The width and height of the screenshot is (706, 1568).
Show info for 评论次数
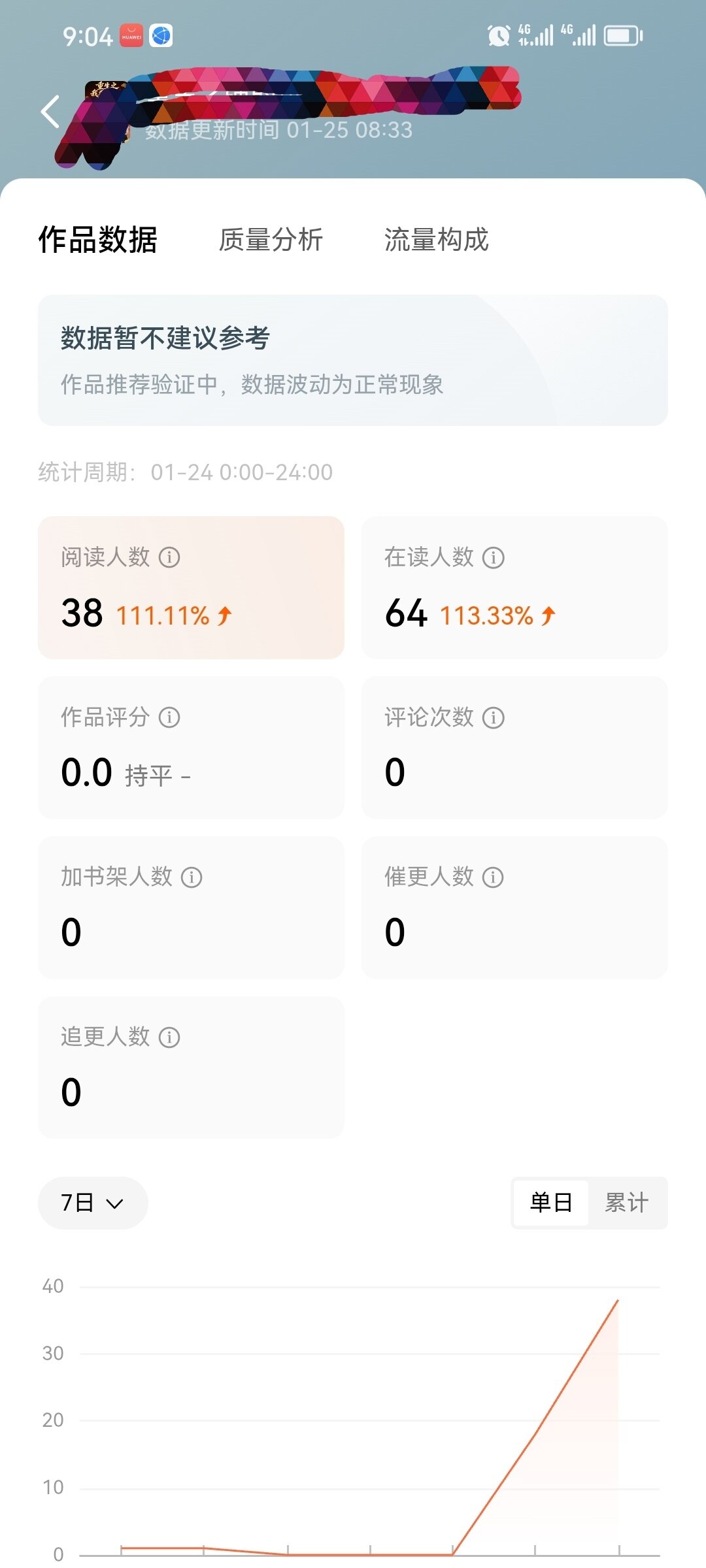(493, 717)
